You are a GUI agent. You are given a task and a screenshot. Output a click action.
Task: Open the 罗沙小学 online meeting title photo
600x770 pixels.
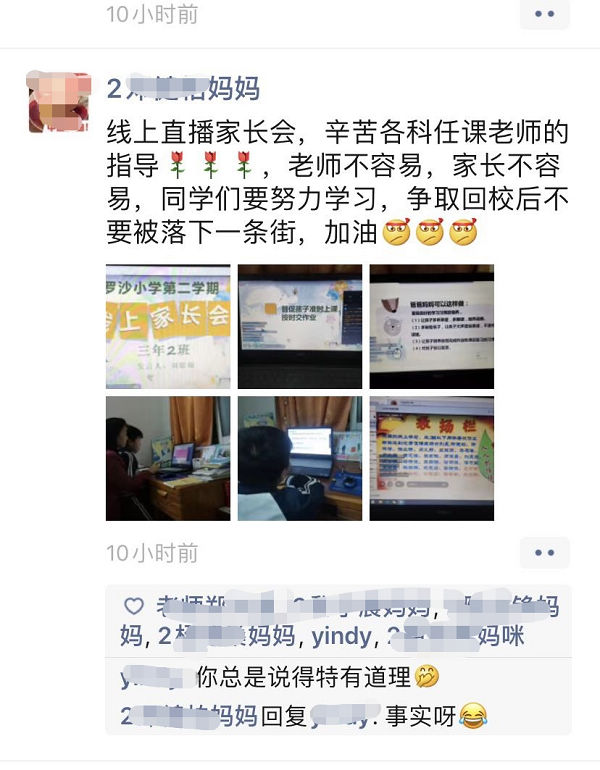click(168, 326)
